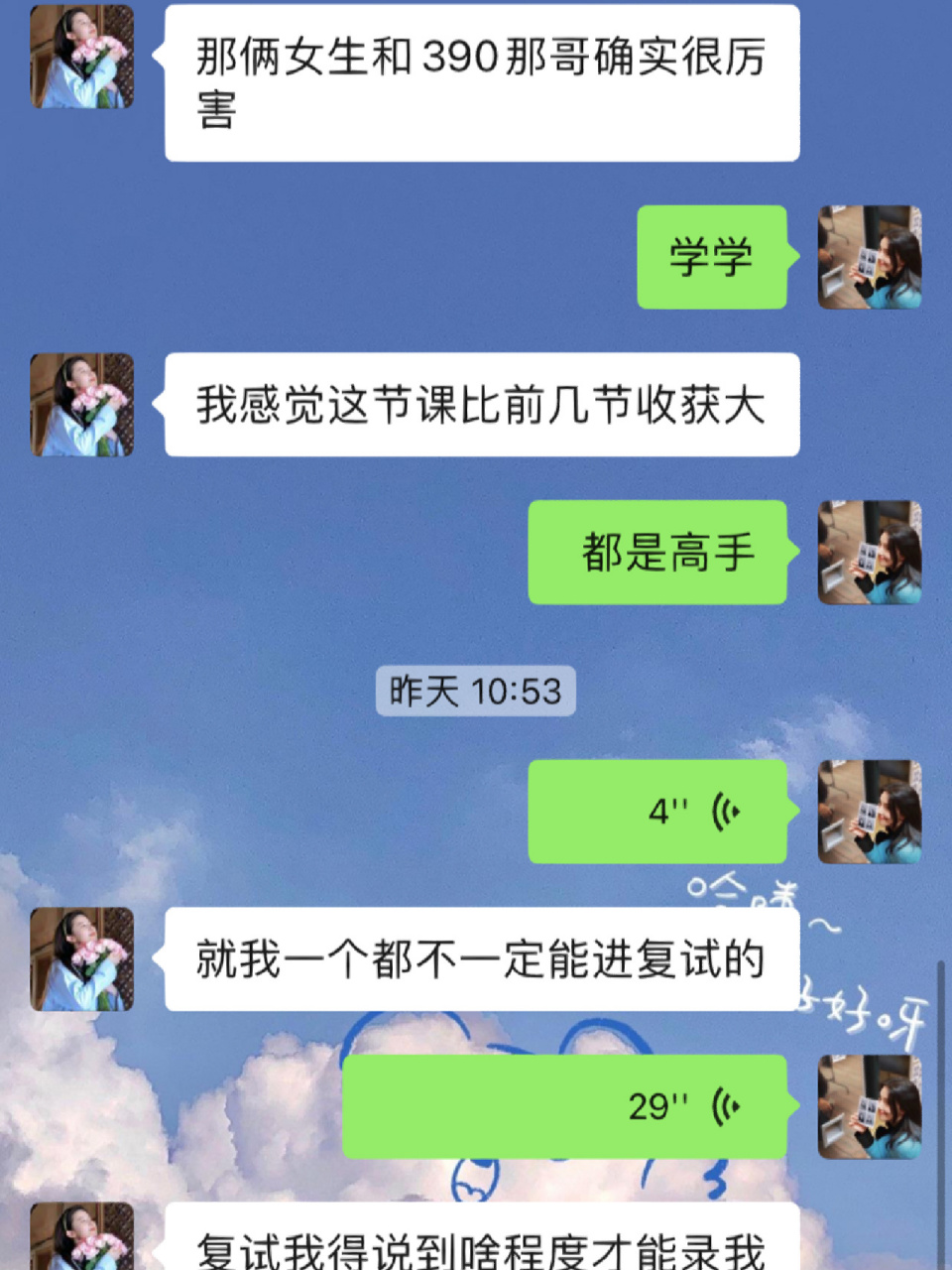Tap your avatar beside '都是高手' reply
The image size is (952, 1270).
871,554
